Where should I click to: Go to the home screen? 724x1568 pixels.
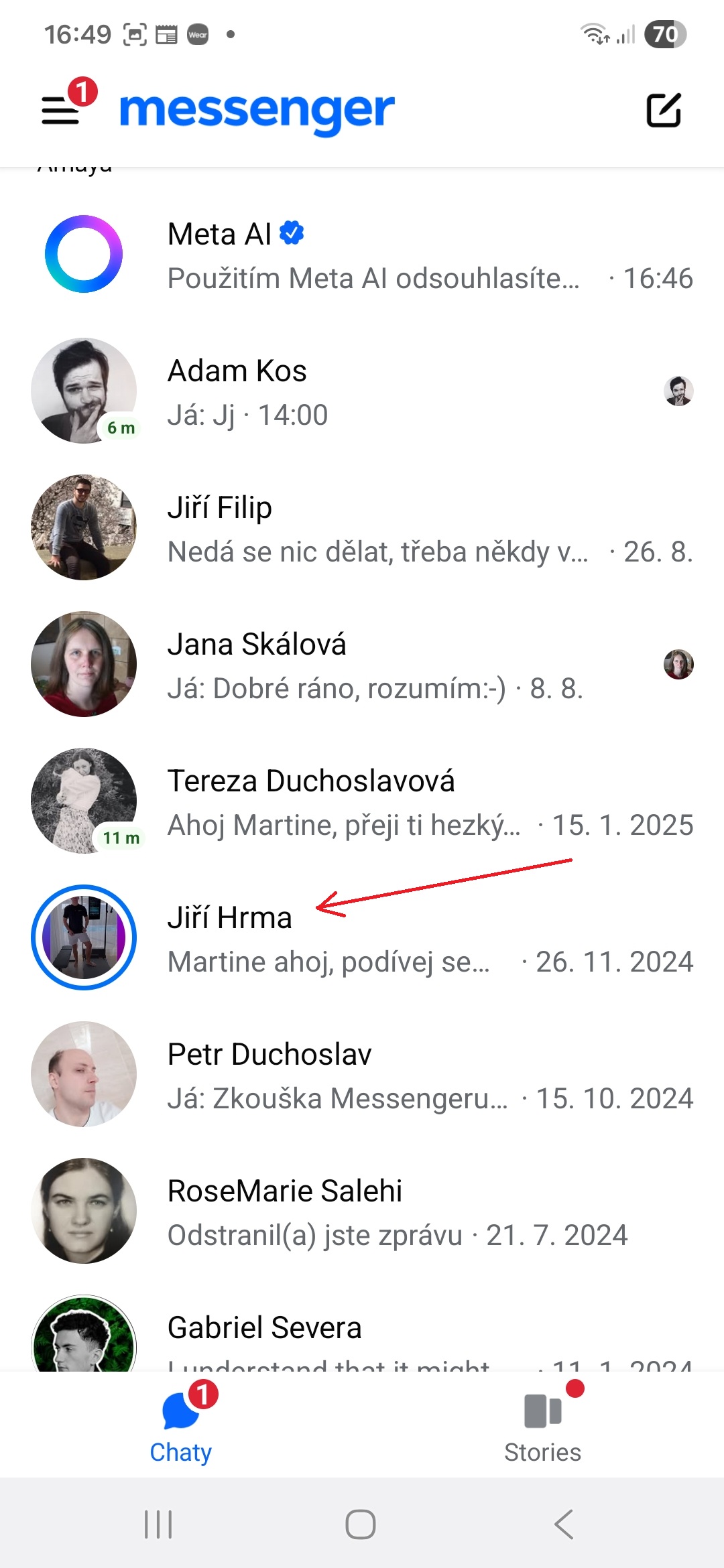[361, 1524]
